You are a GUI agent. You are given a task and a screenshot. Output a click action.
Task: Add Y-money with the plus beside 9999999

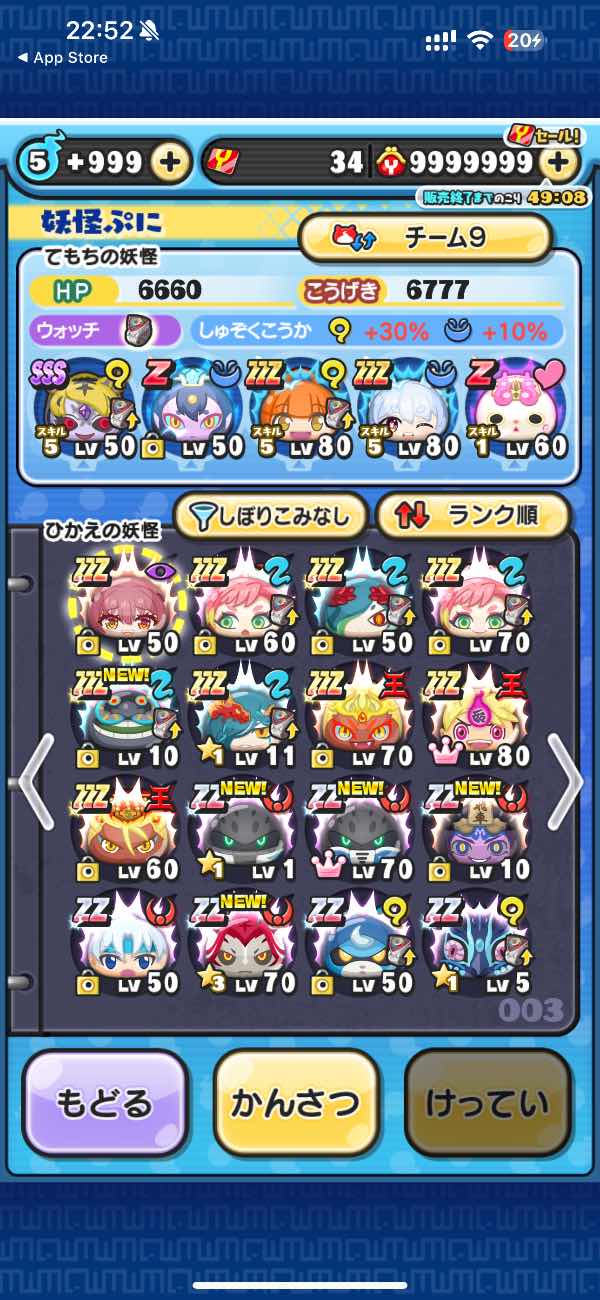[560, 162]
